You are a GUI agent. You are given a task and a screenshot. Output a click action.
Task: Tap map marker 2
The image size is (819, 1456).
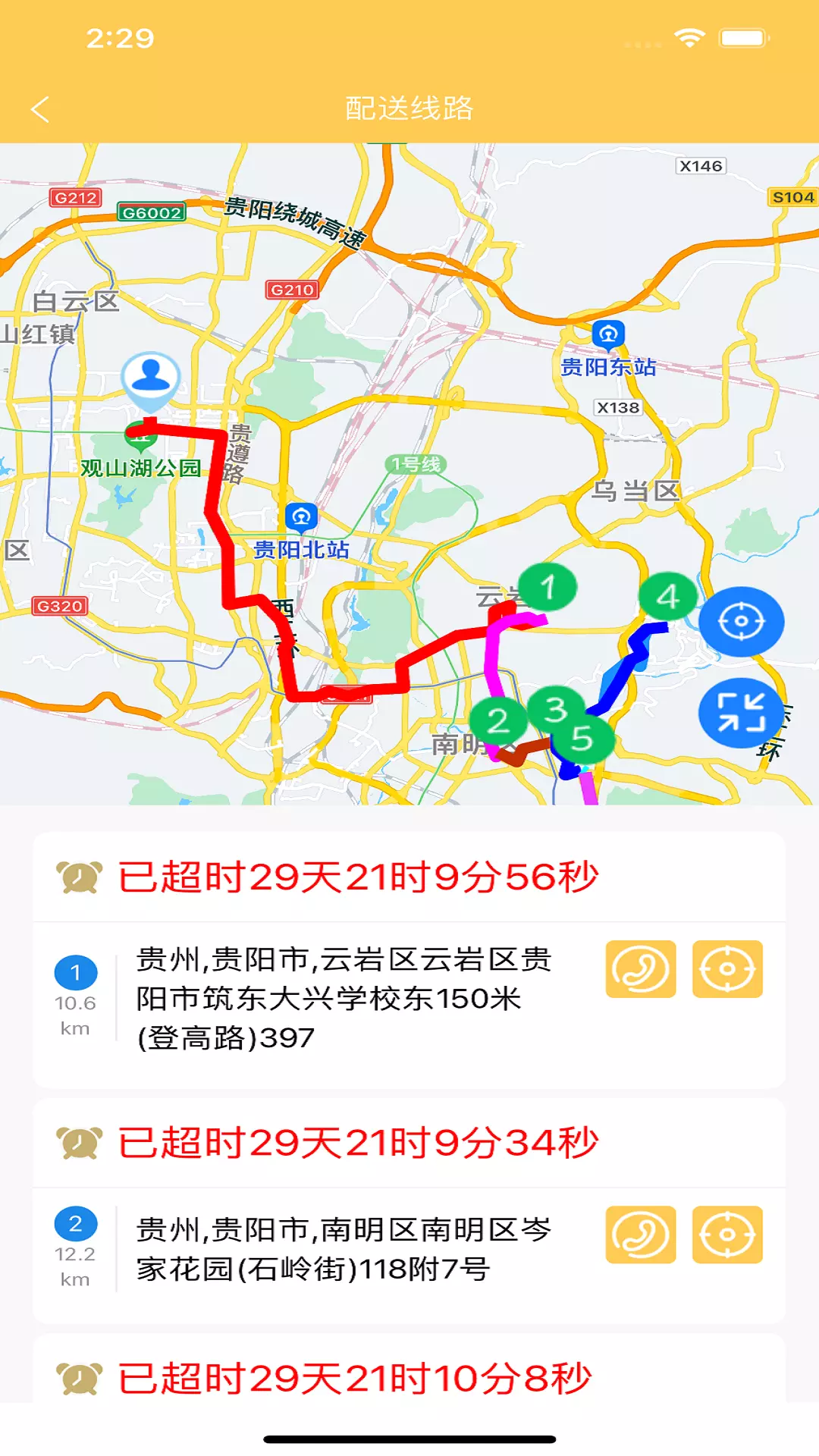497,720
